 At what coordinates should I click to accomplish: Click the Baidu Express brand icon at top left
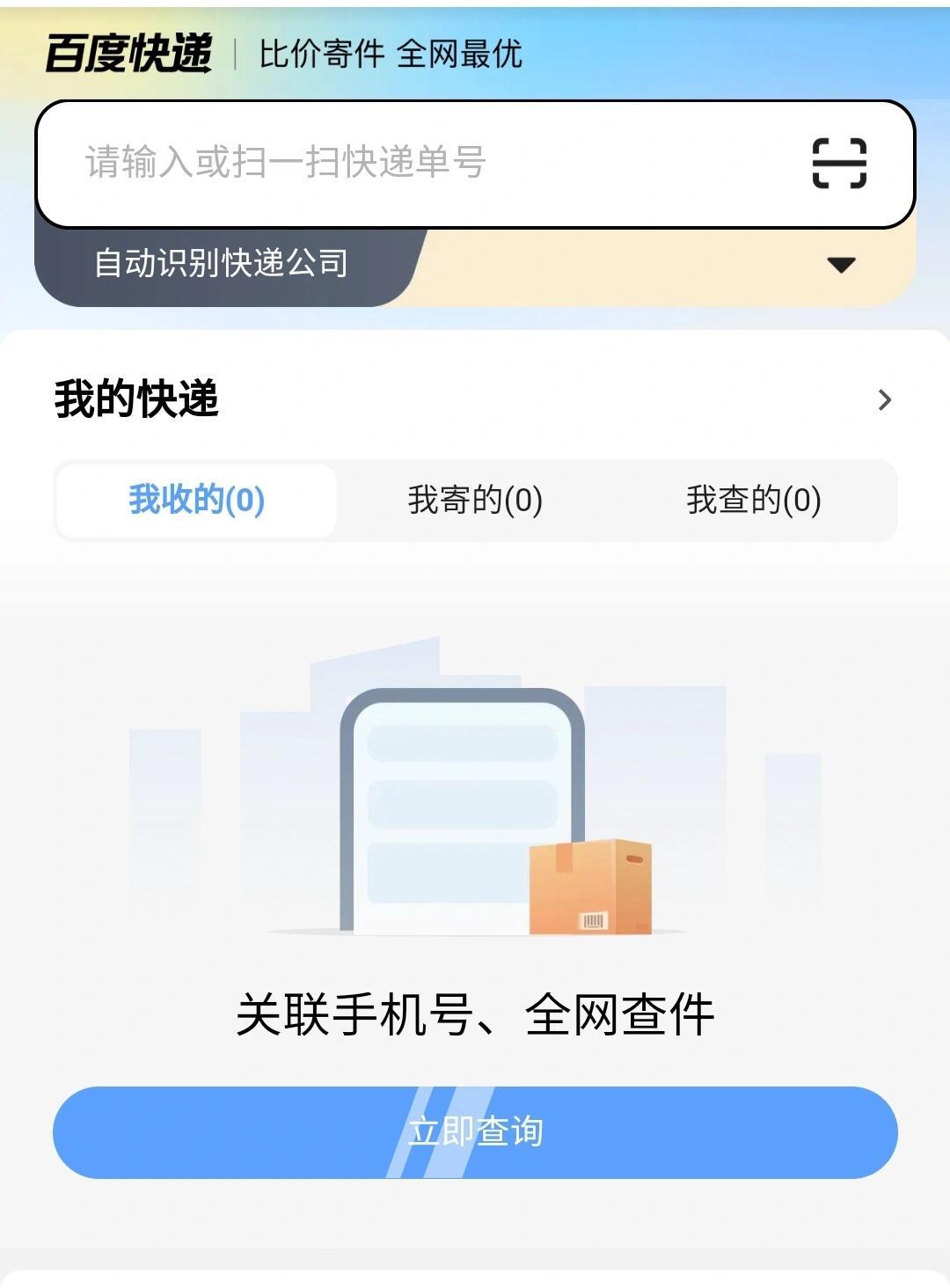130,53
